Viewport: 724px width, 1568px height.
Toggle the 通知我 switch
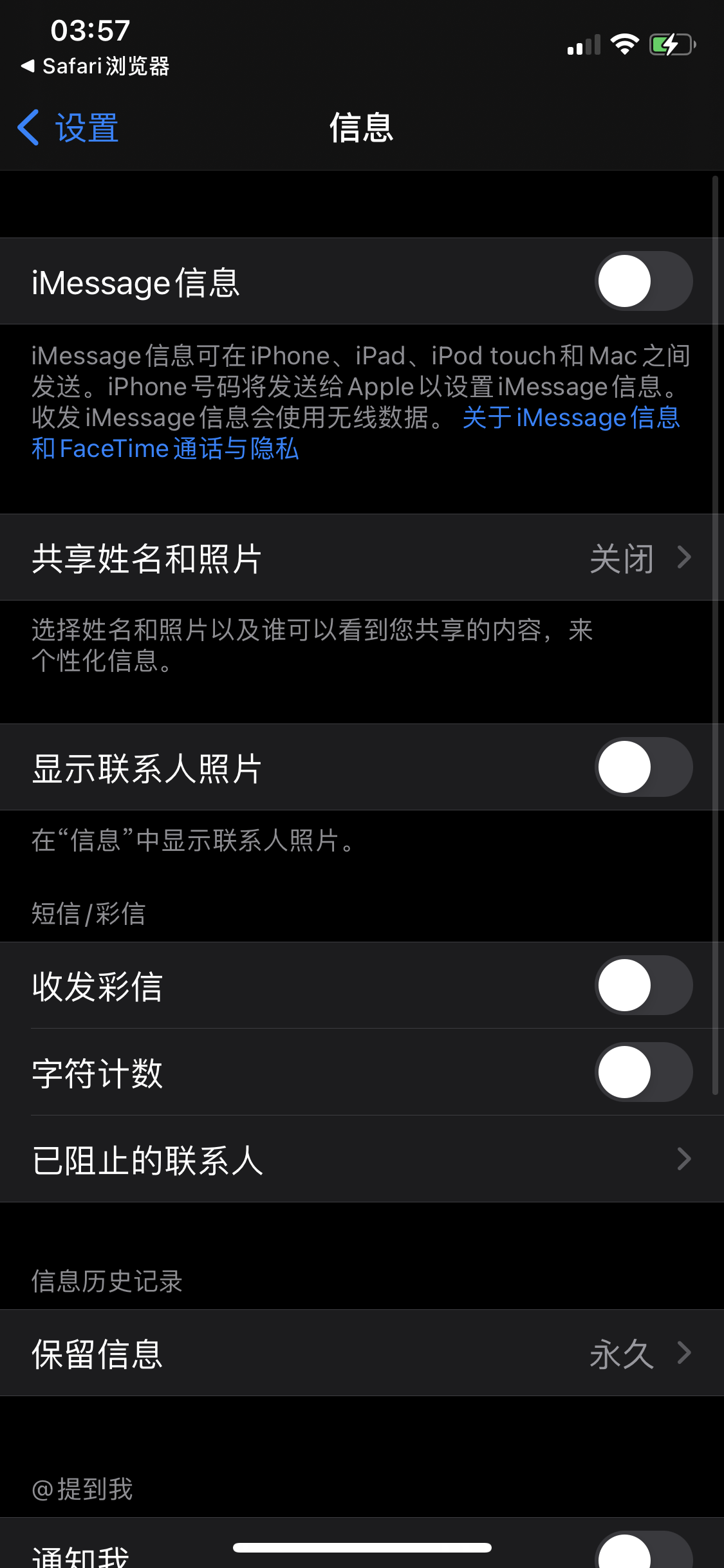point(643,1553)
